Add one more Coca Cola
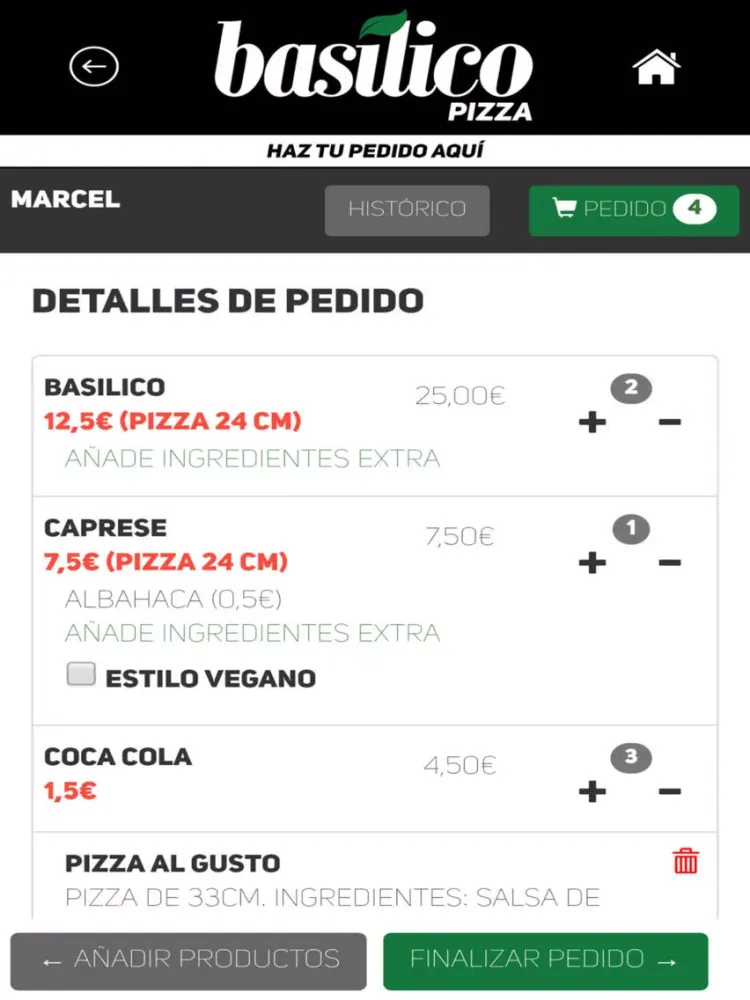Screen dimensions: 750x1000 click(593, 792)
